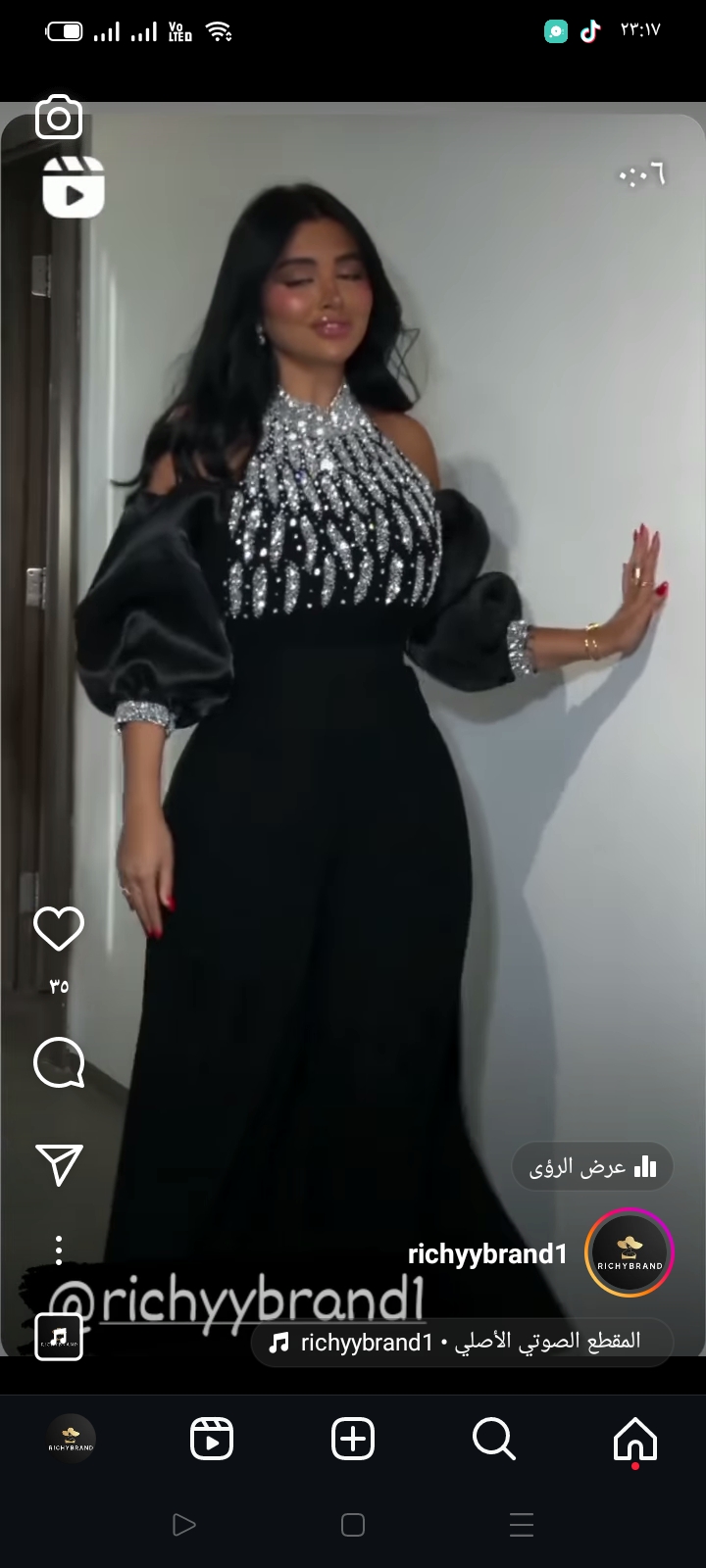Create a new post with plus
The image size is (706, 1568).
coord(353,1440)
